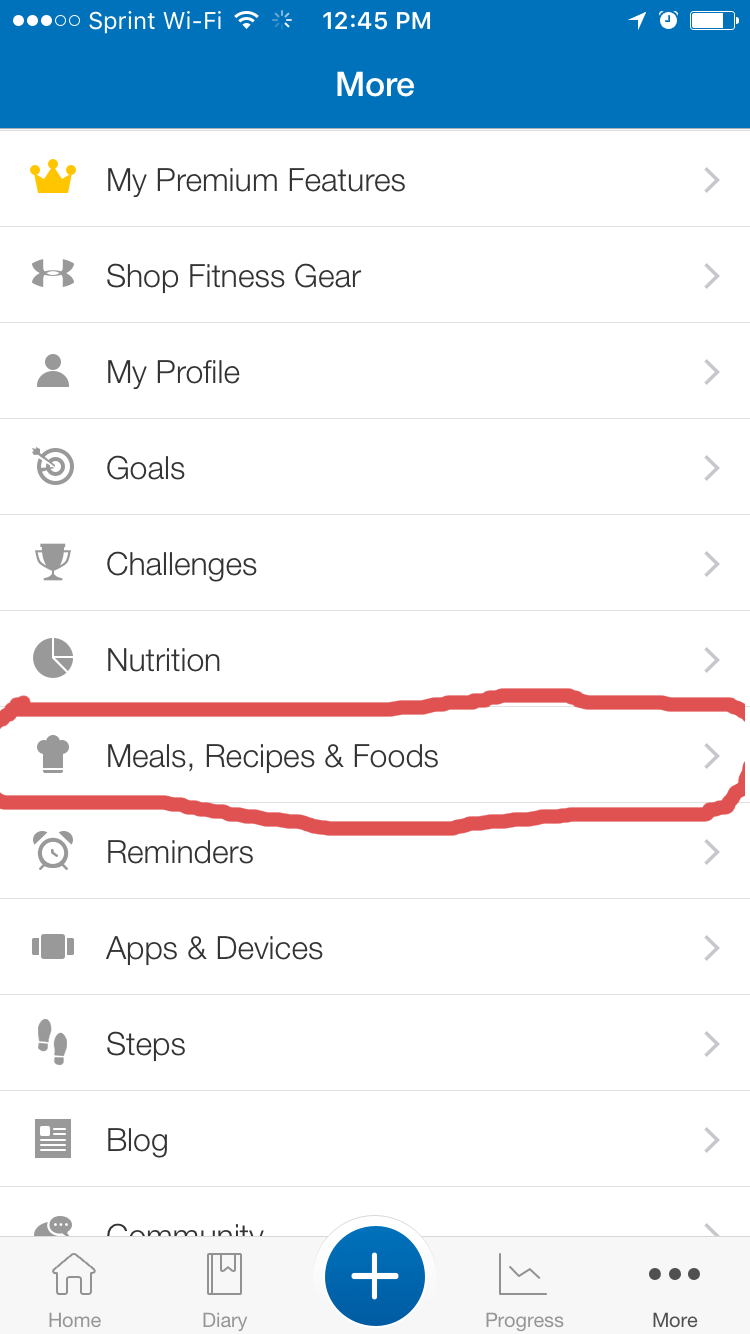This screenshot has width=750, height=1334.
Task: Open My Premium Features
Action: click(x=375, y=180)
